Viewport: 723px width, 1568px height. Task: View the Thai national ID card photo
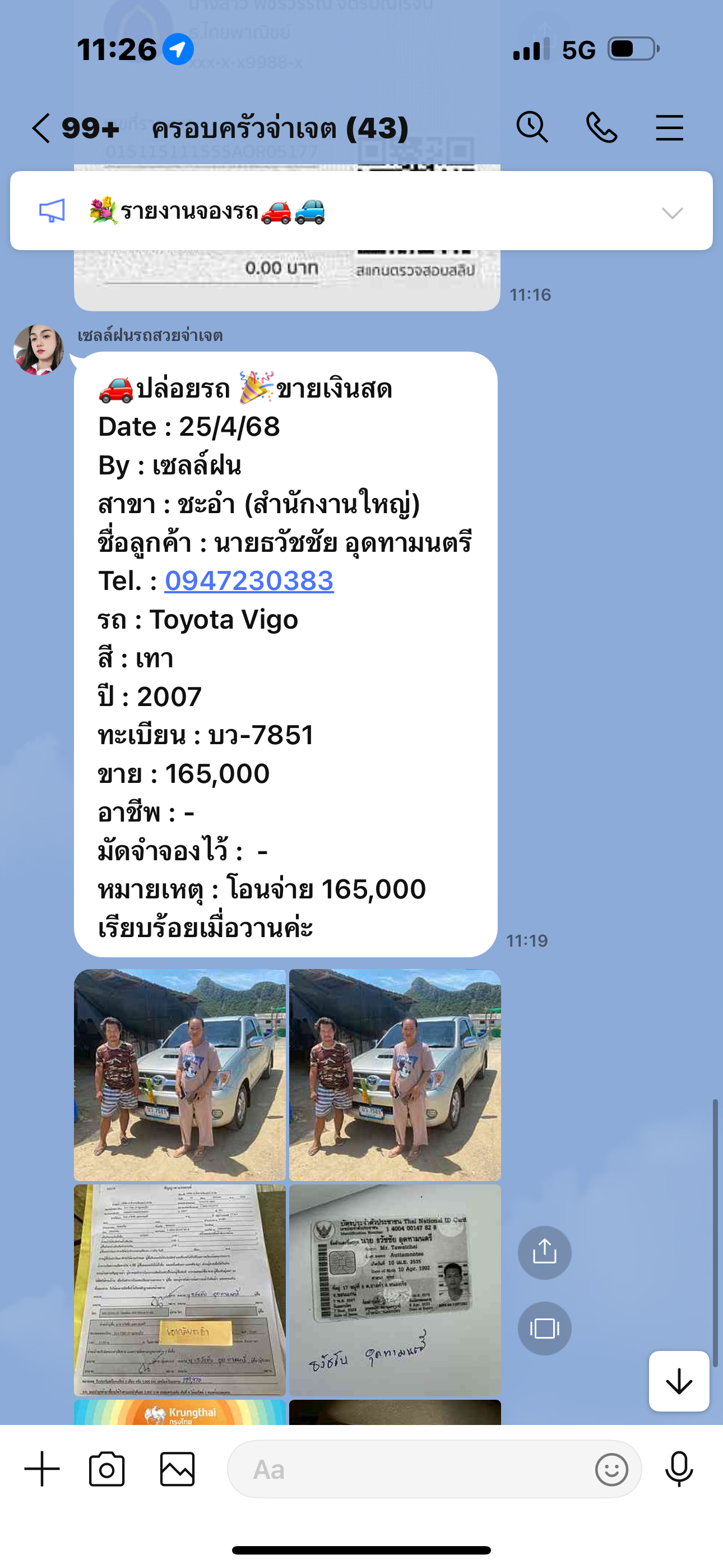pyautogui.click(x=395, y=1290)
